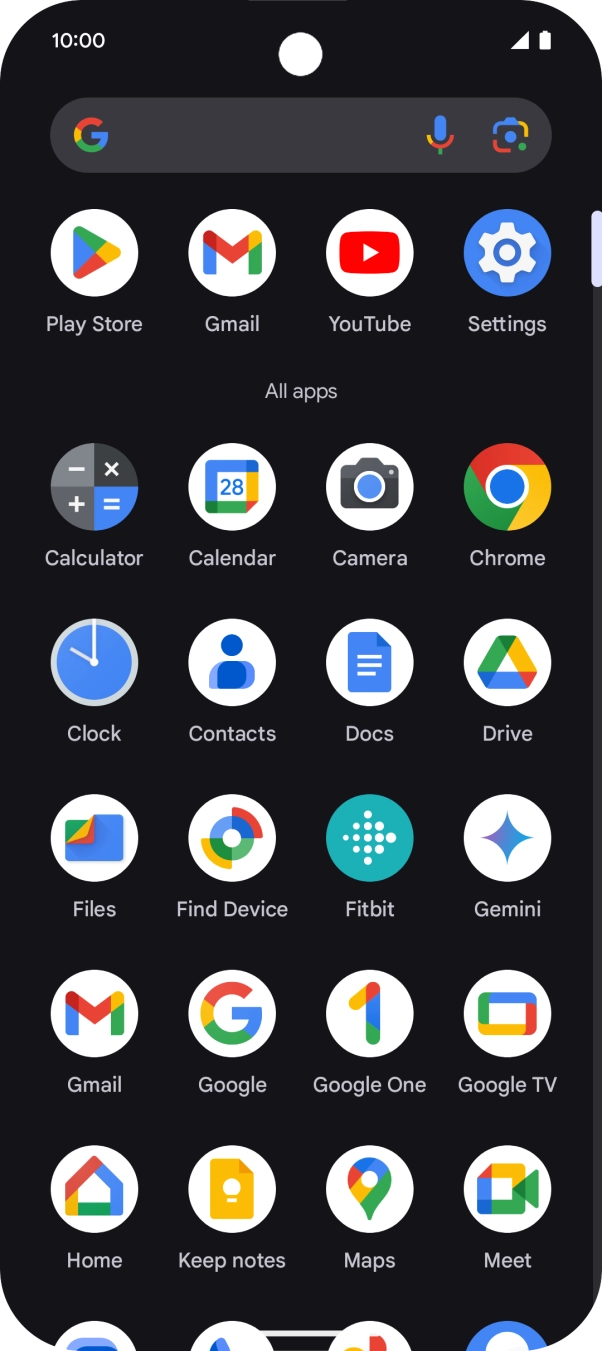Launch Chrome browser
602x1351 pixels.
click(x=507, y=487)
